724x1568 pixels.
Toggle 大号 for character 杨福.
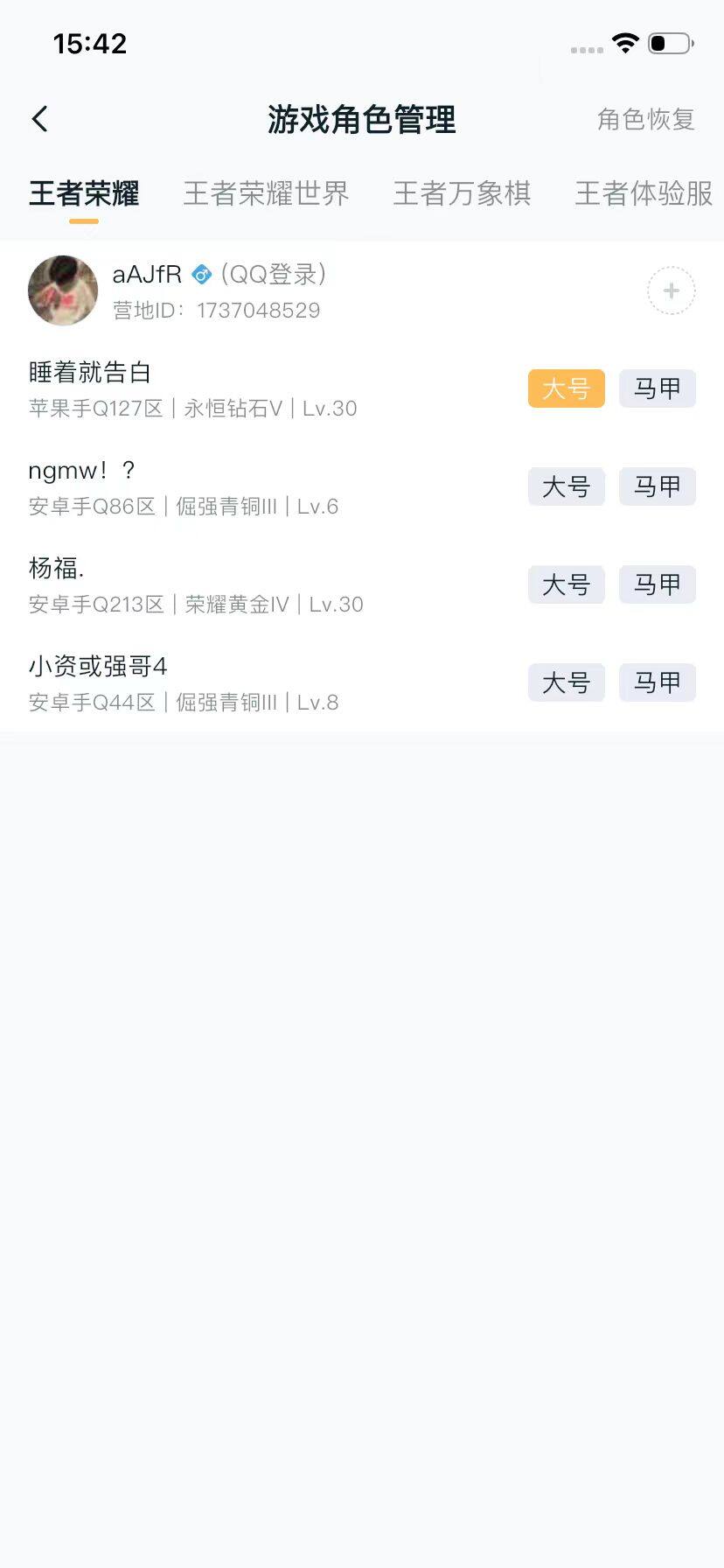pos(566,585)
